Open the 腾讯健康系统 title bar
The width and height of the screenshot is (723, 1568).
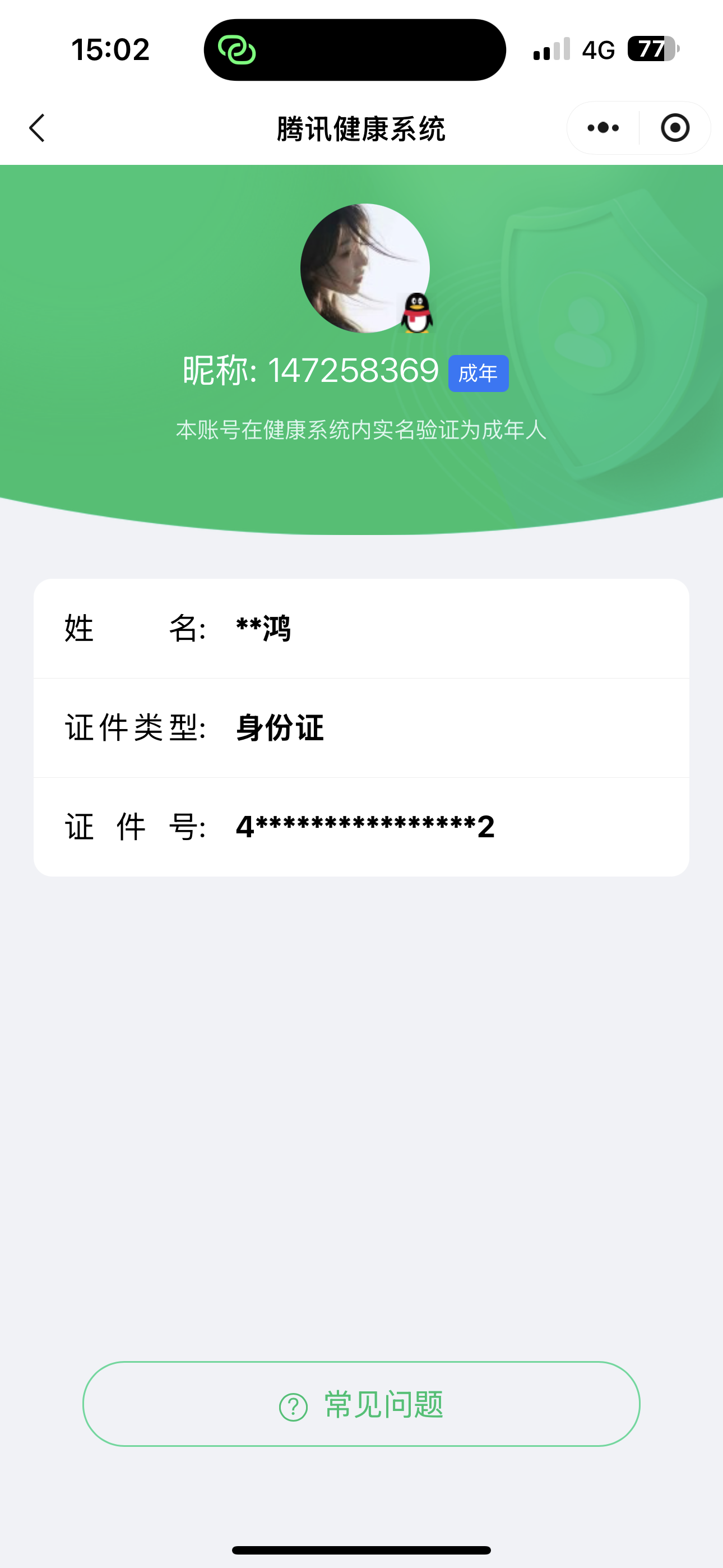(x=361, y=127)
